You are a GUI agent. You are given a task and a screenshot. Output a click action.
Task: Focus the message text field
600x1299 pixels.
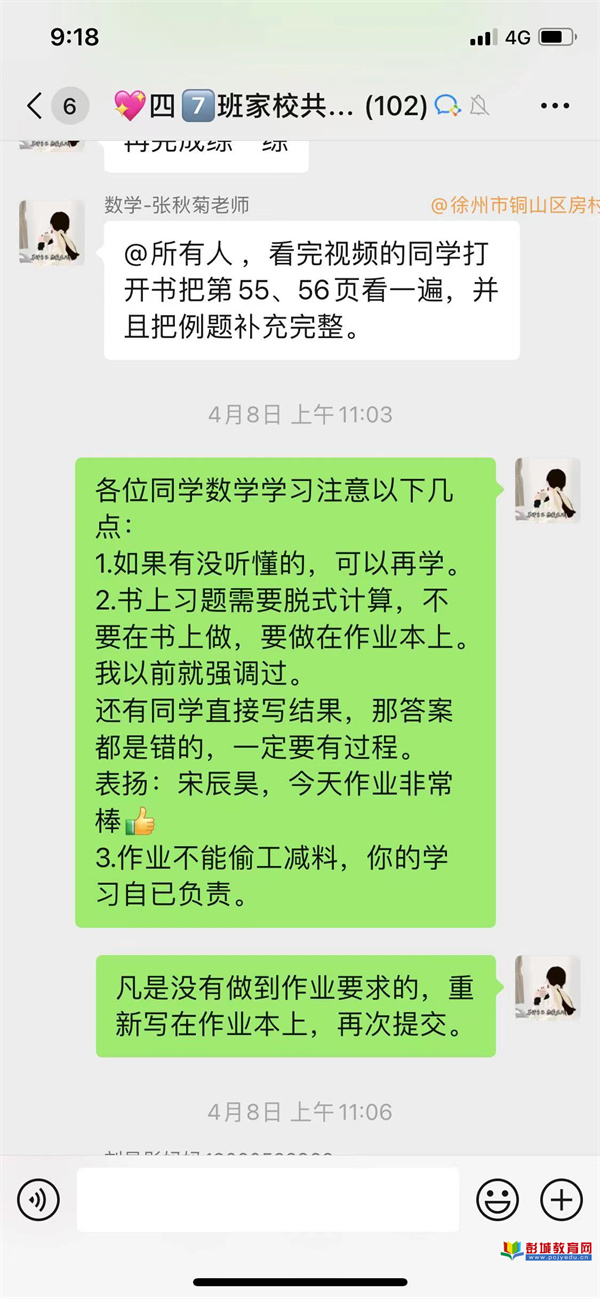click(267, 1198)
